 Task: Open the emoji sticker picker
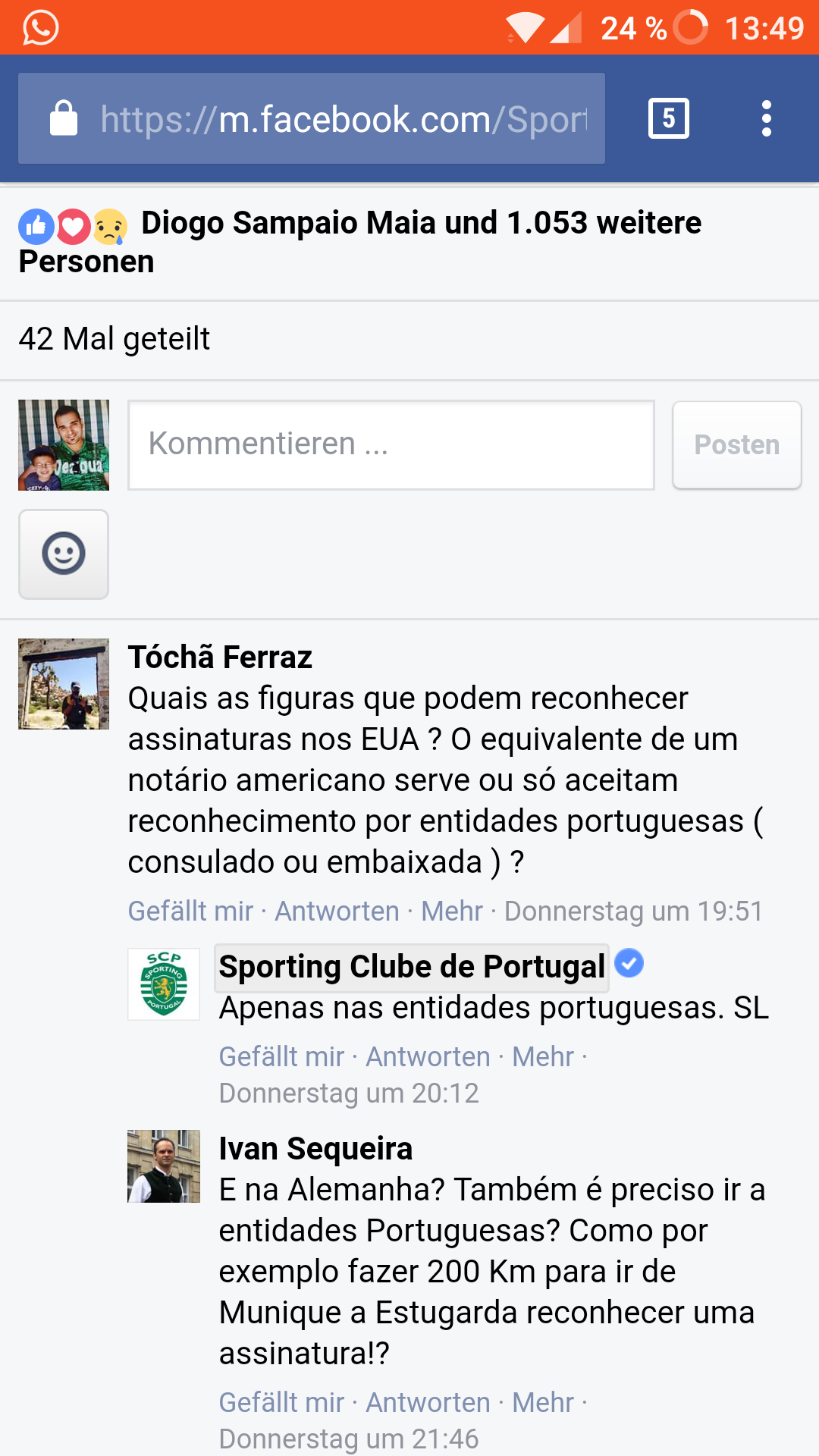(64, 554)
